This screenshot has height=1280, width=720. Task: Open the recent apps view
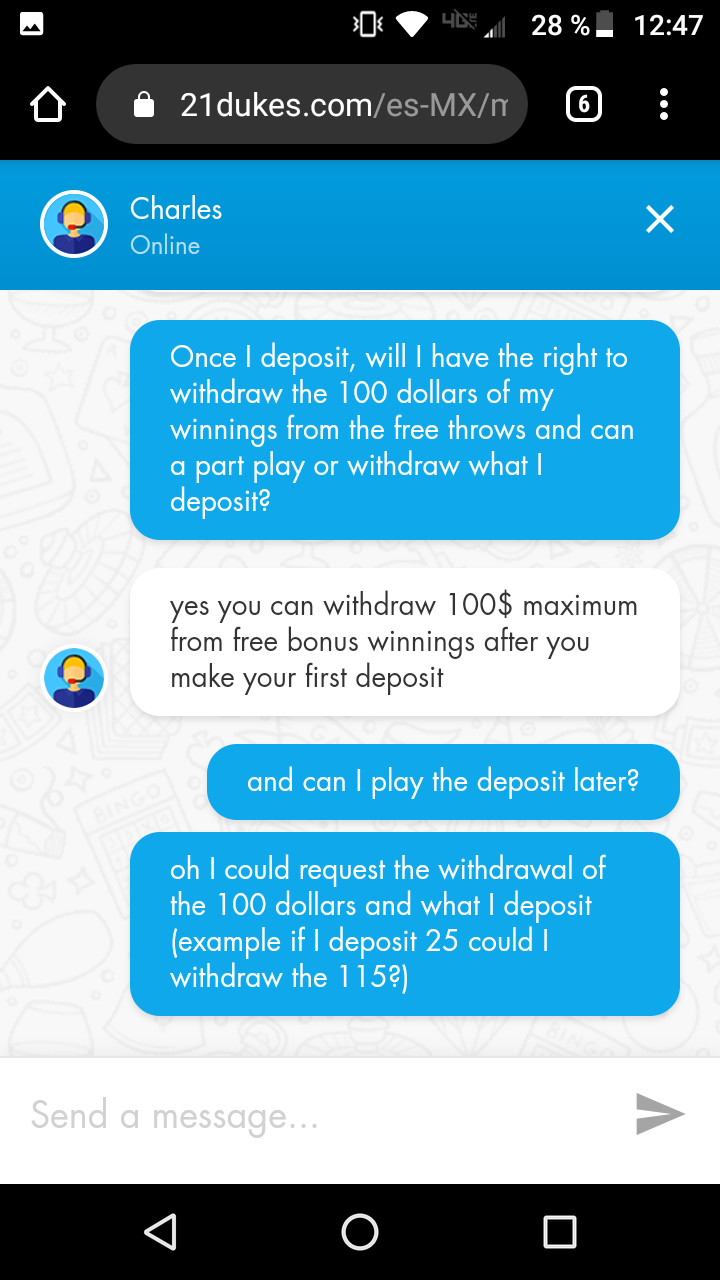(x=560, y=1232)
